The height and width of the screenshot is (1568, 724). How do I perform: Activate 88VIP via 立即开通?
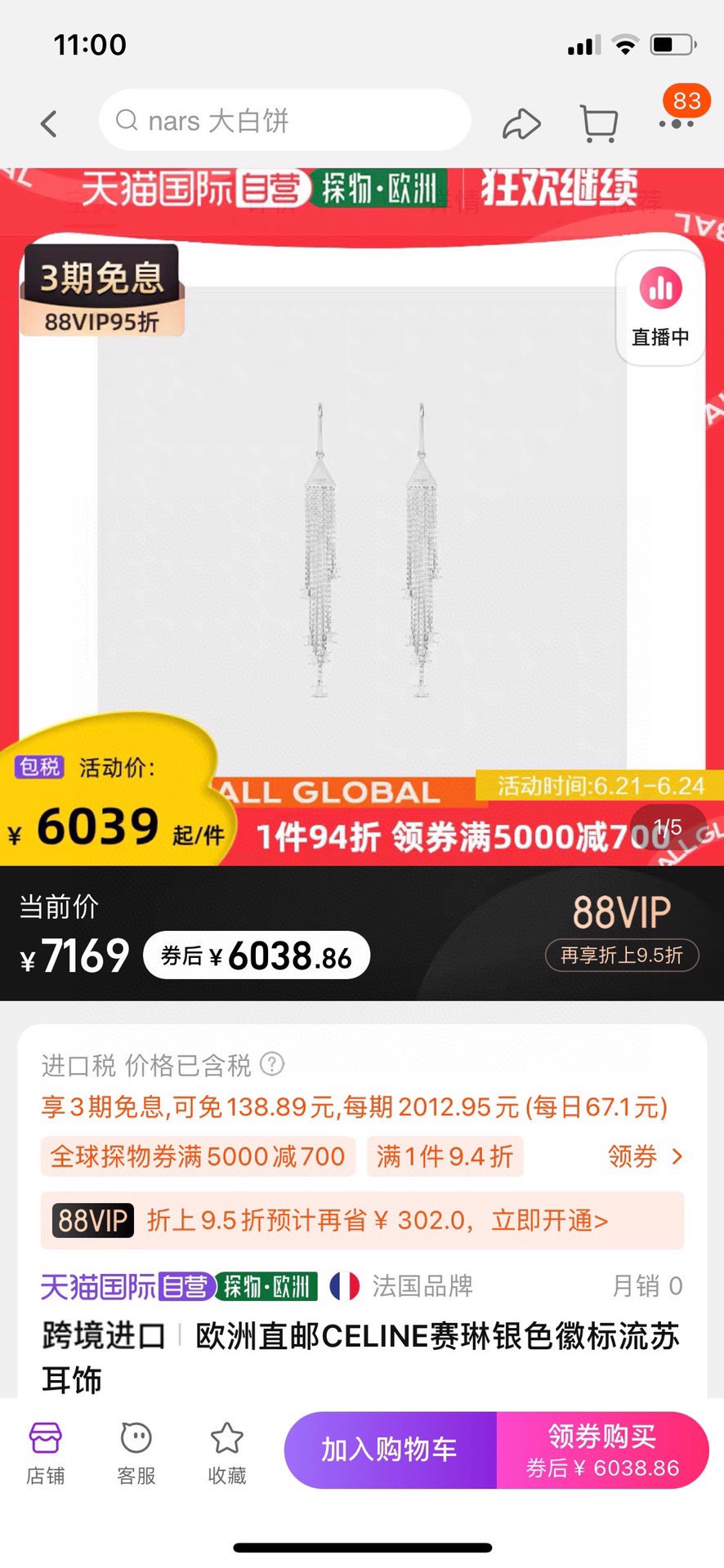click(549, 1220)
